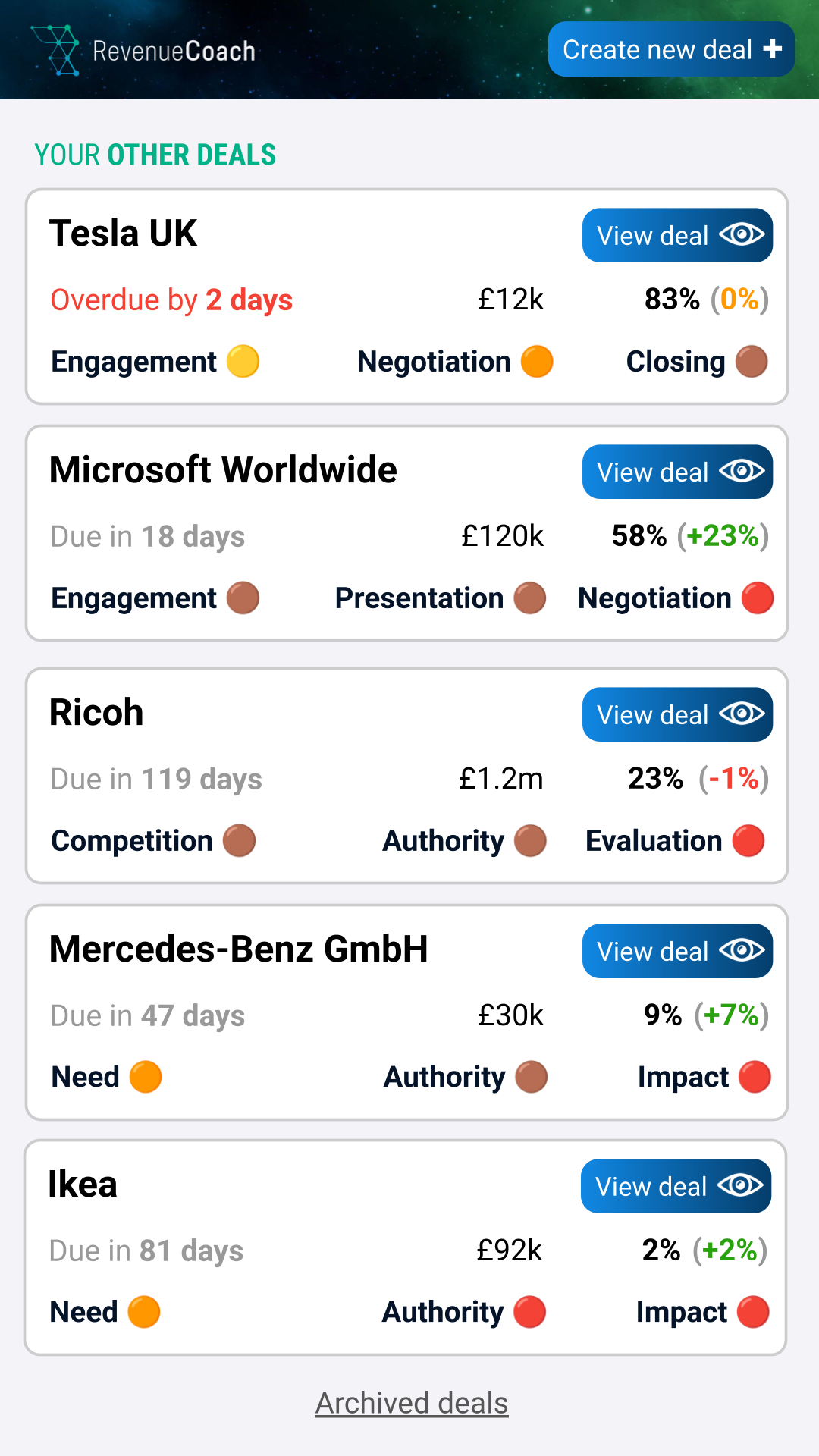This screenshot has height=1456, width=819.
Task: Create a new deal
Action: pyautogui.click(x=671, y=49)
